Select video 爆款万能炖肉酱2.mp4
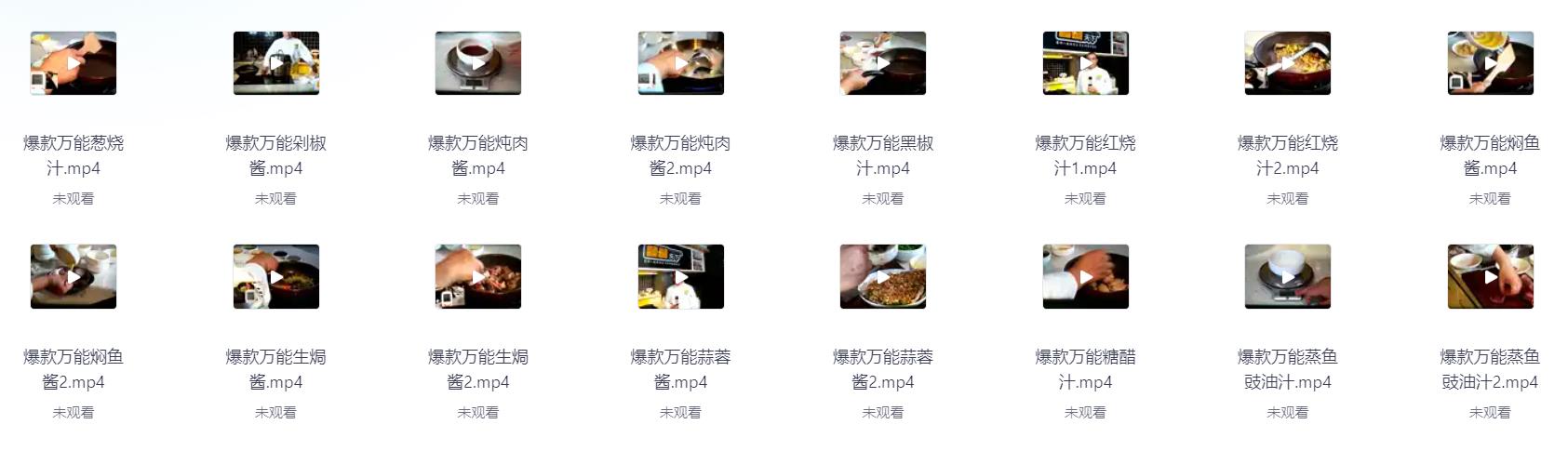The image size is (1568, 464). pos(680,63)
